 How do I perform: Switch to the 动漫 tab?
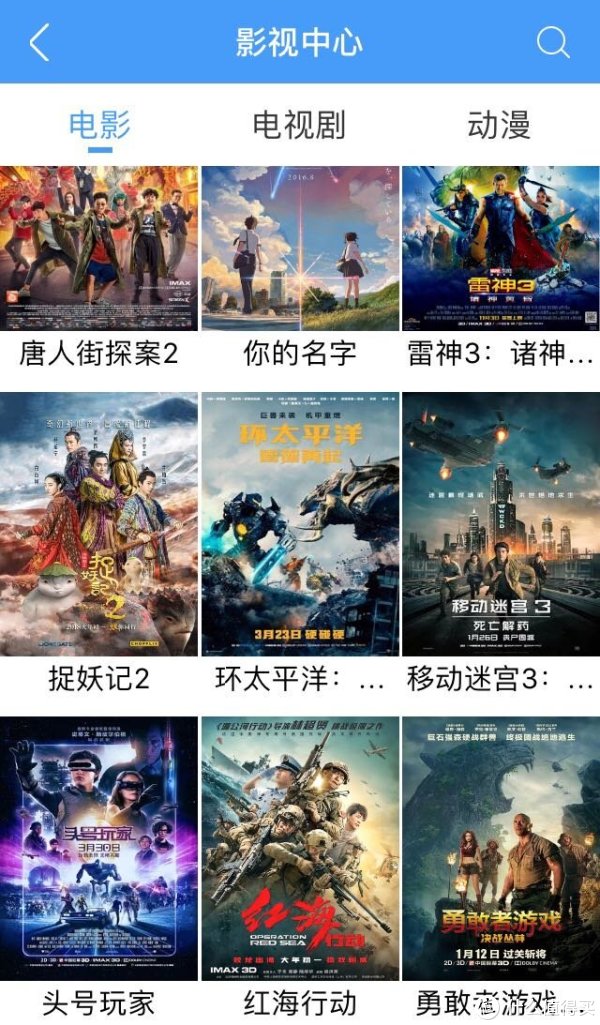(x=498, y=125)
